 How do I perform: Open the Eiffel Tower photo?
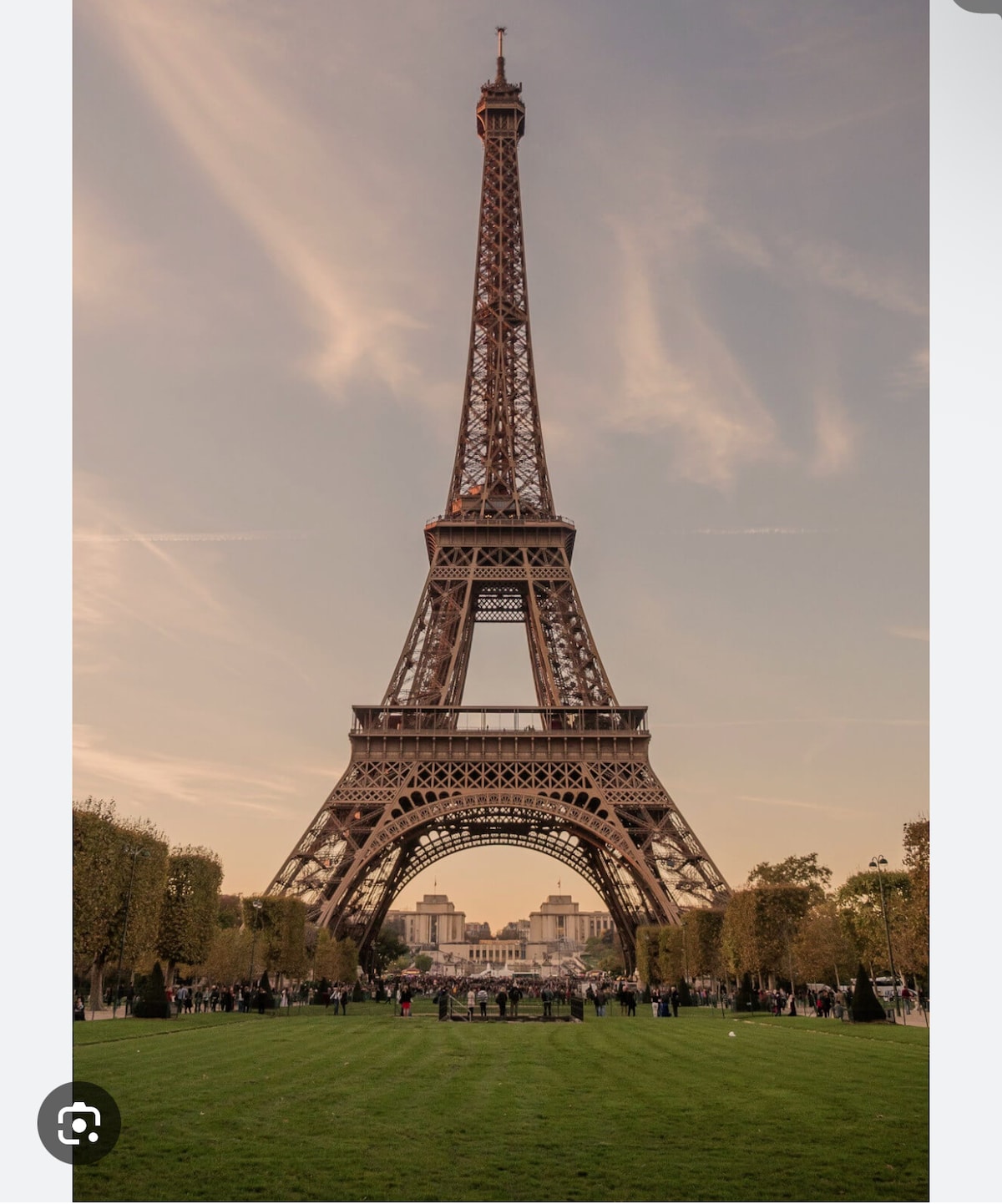[x=501, y=601]
